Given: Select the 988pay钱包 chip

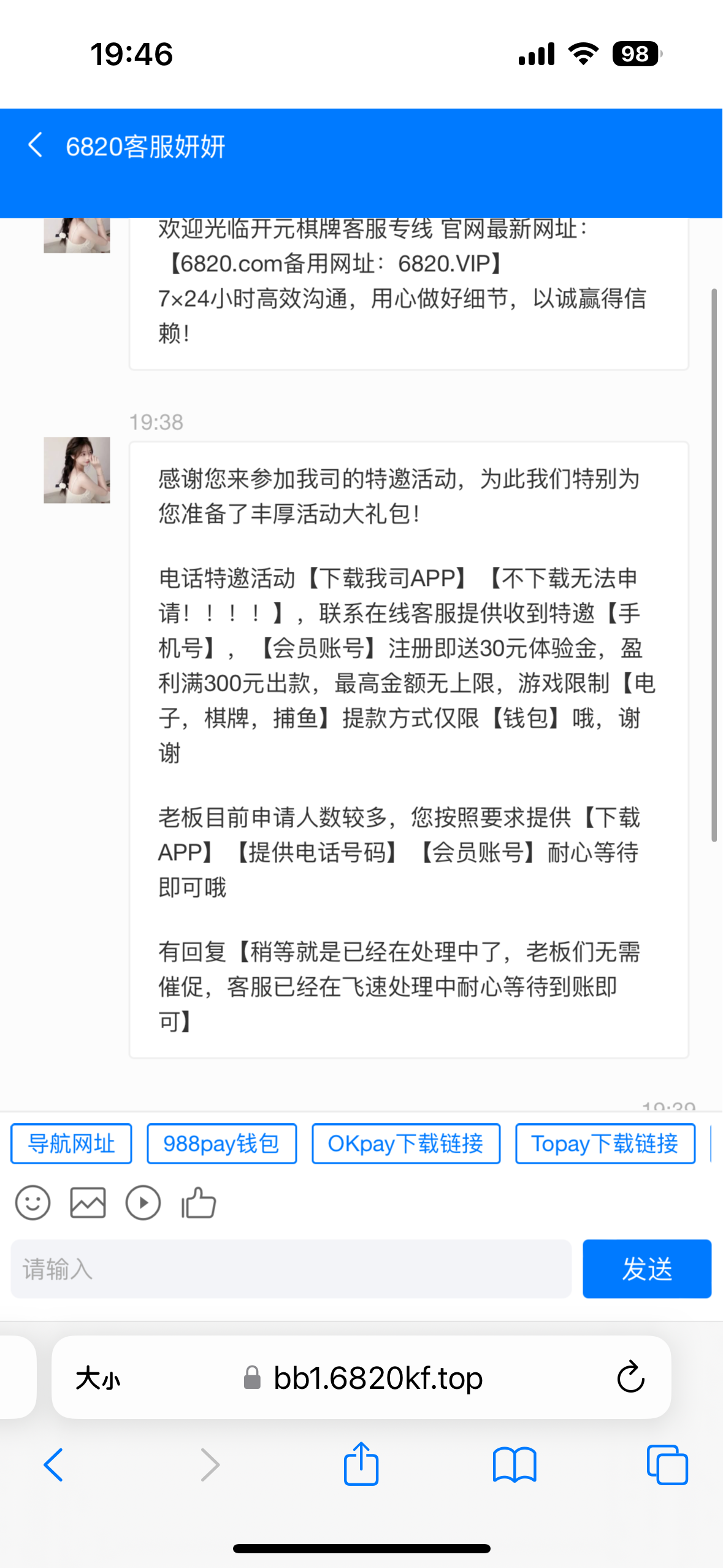Looking at the screenshot, I should coord(221,1143).
